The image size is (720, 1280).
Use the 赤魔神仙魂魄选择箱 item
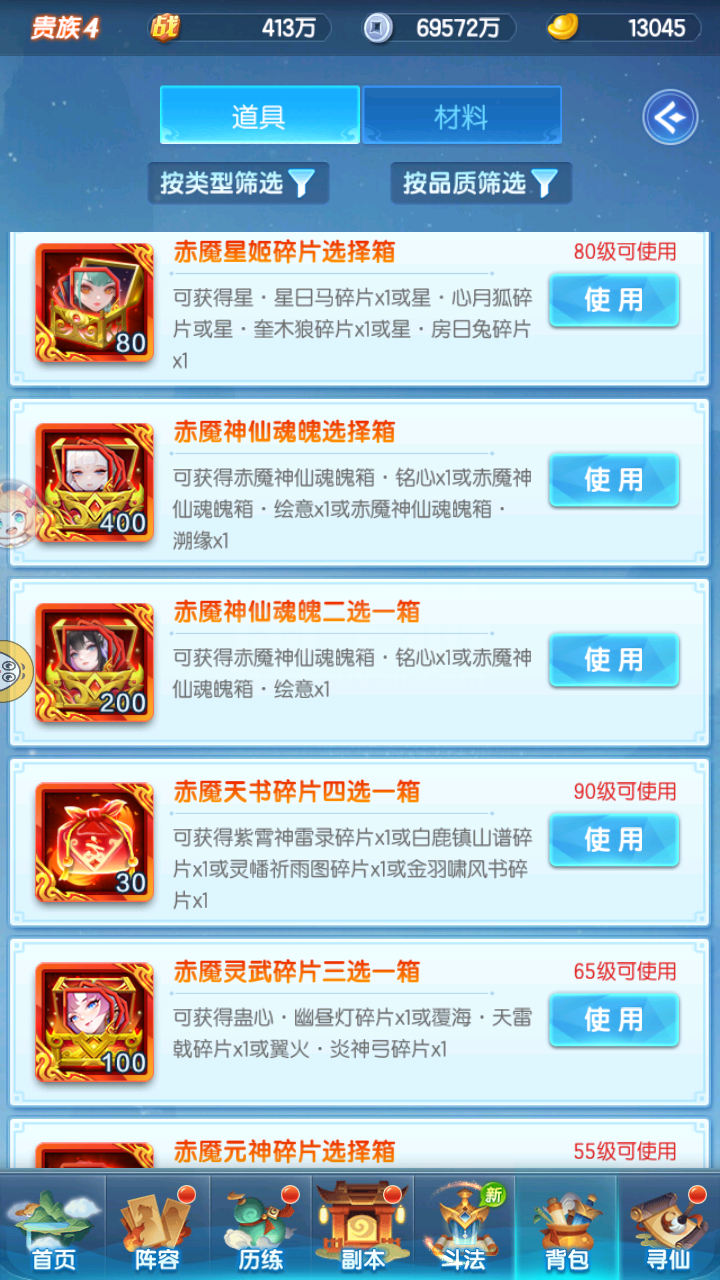click(614, 480)
